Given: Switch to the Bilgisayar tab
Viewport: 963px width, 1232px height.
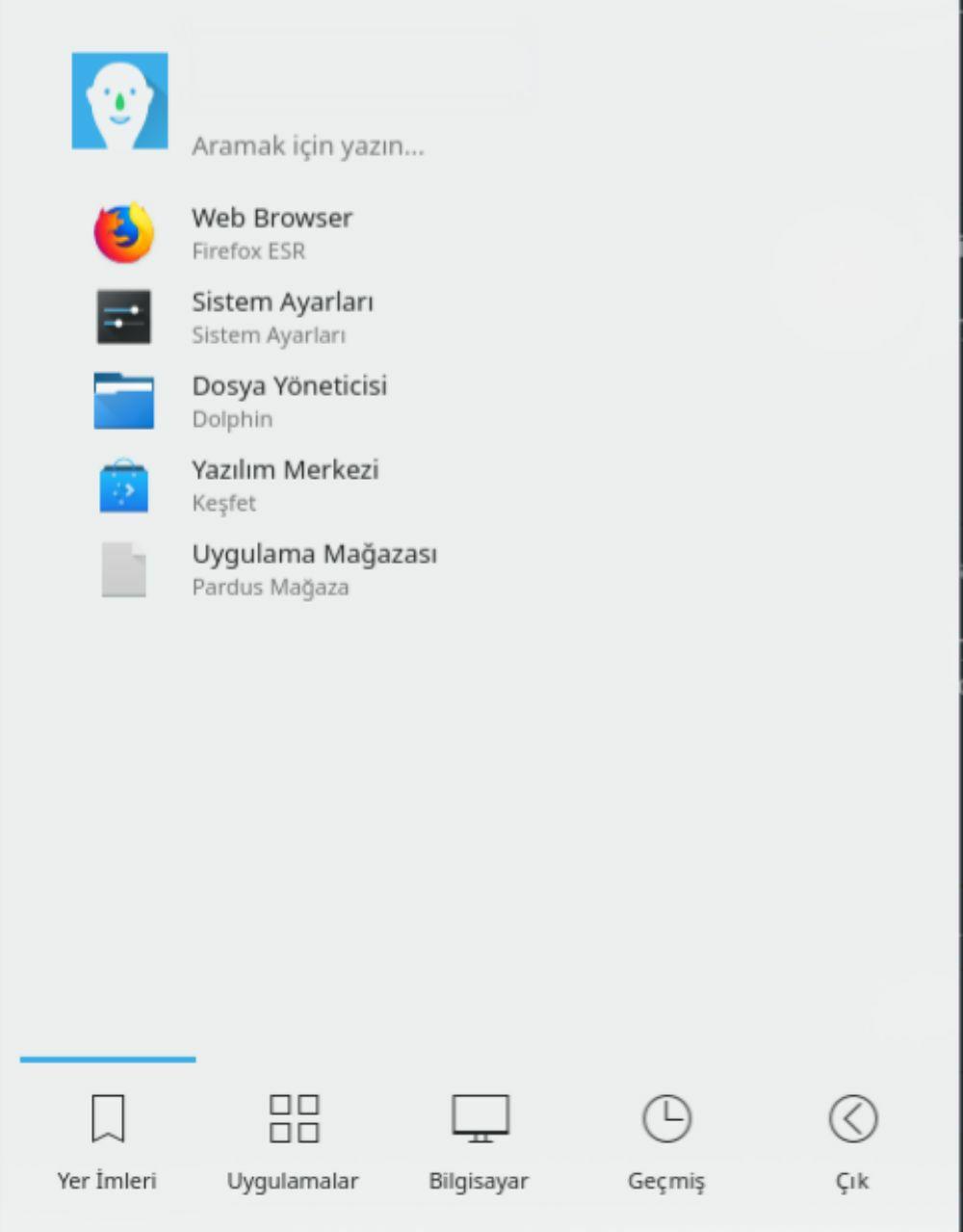Looking at the screenshot, I should click(x=480, y=1140).
